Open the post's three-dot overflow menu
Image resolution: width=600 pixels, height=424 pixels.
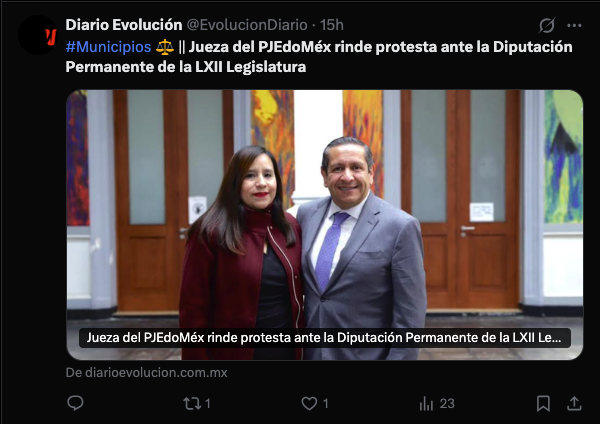pos(574,25)
